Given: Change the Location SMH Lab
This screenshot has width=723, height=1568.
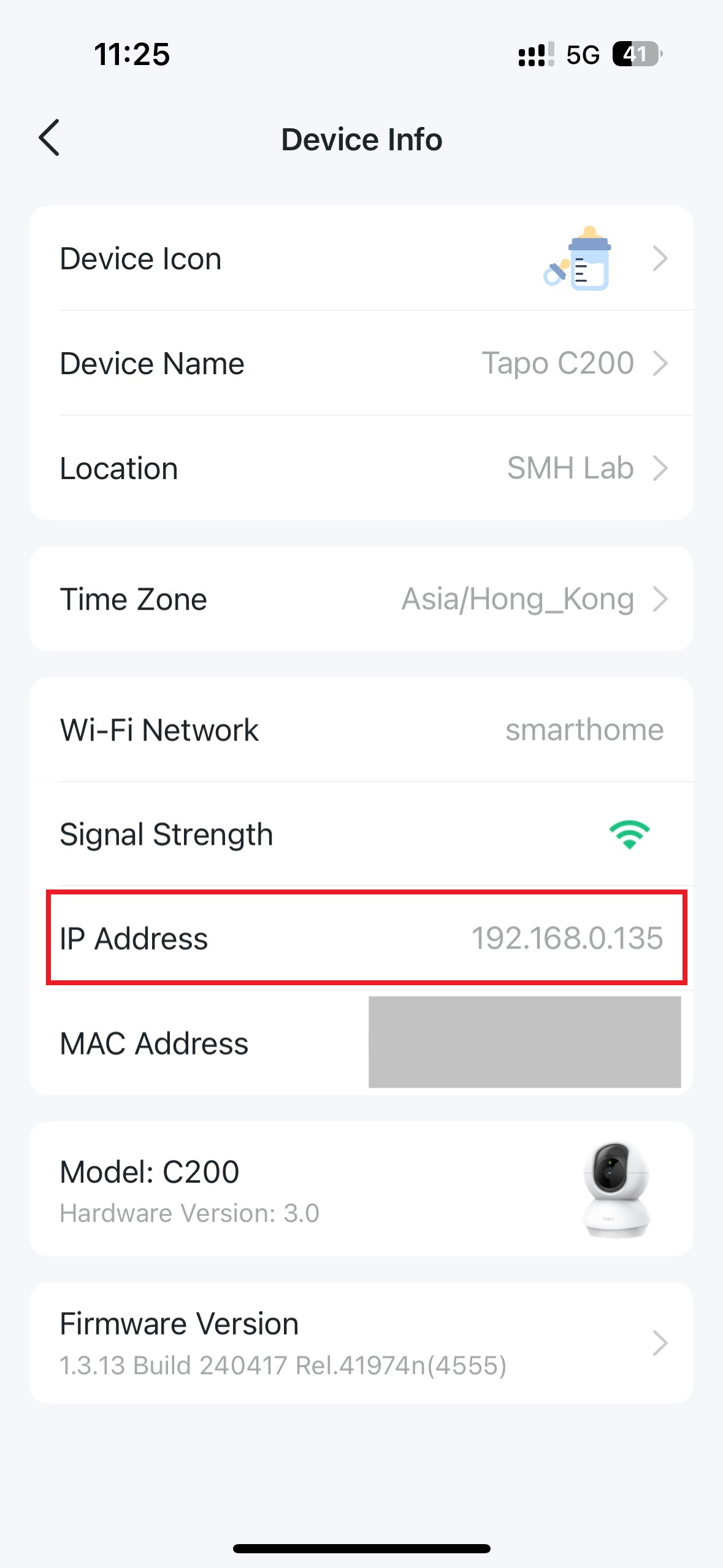Looking at the screenshot, I should [361, 468].
